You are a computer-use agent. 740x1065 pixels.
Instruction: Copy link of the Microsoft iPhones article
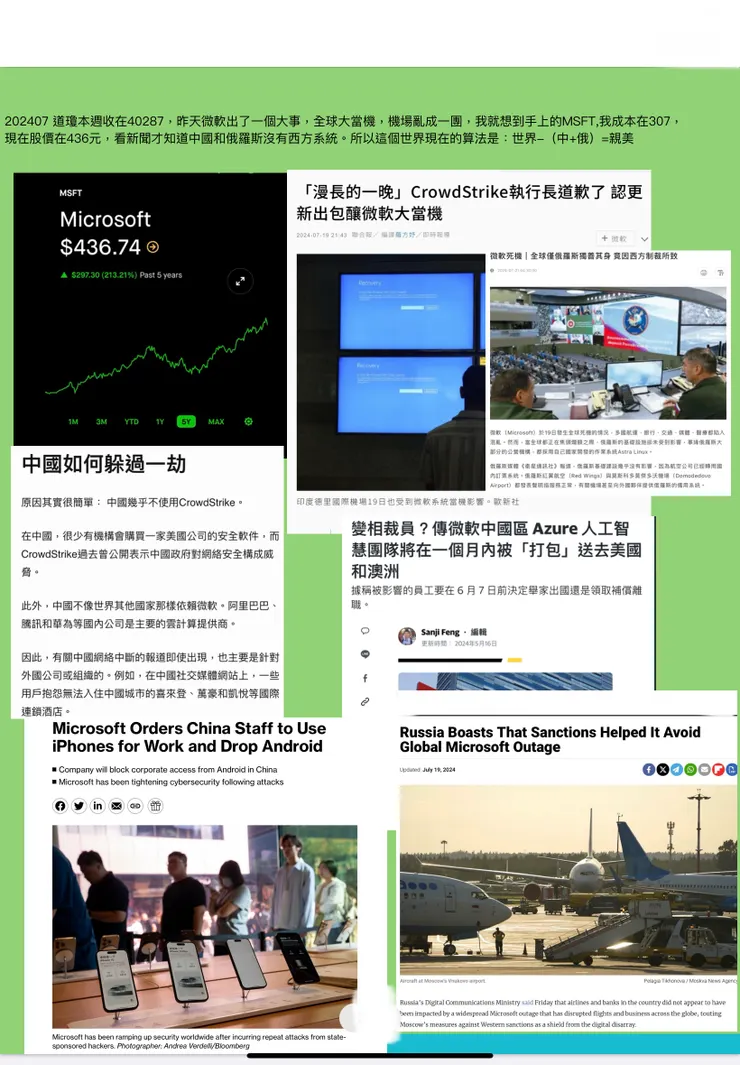tap(135, 805)
